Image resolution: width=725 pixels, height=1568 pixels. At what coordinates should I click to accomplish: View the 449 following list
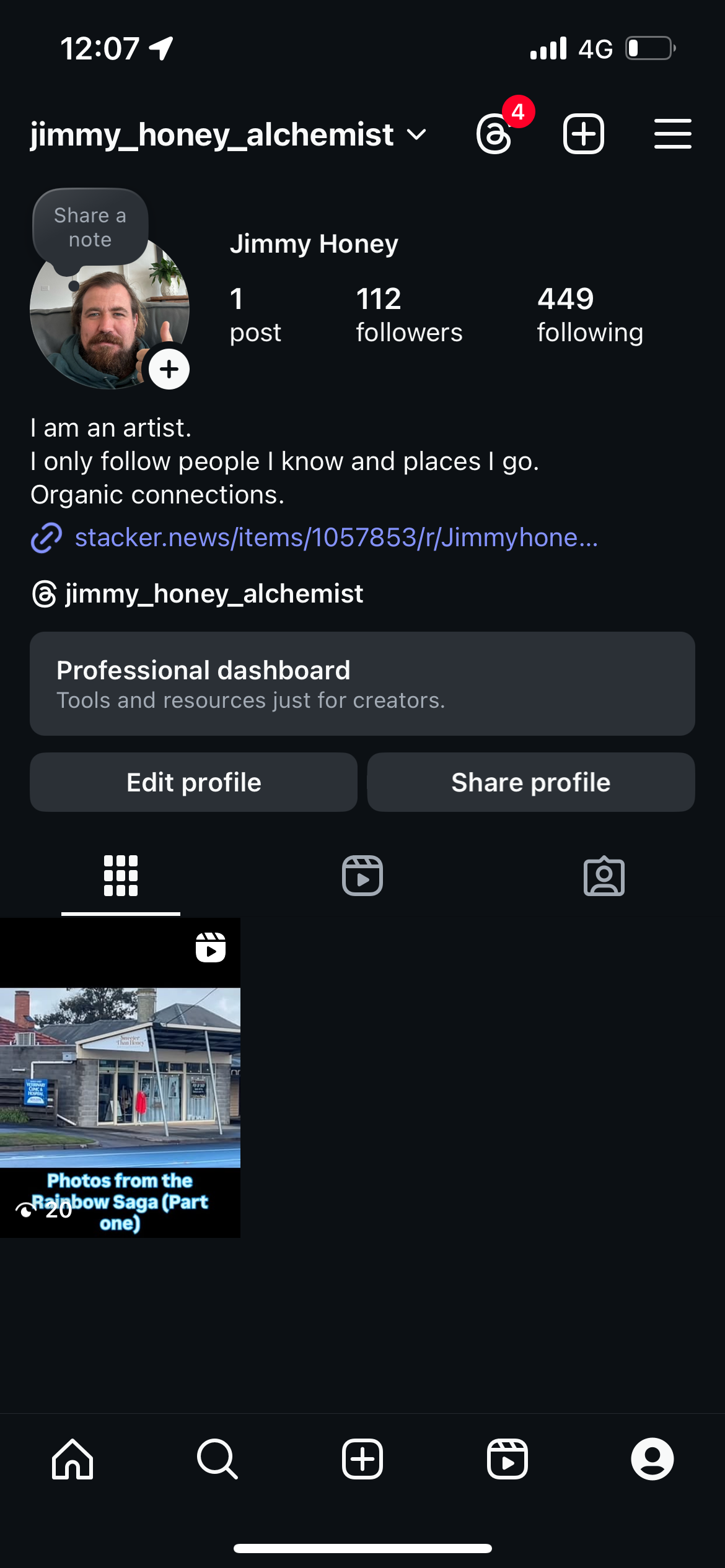[589, 315]
